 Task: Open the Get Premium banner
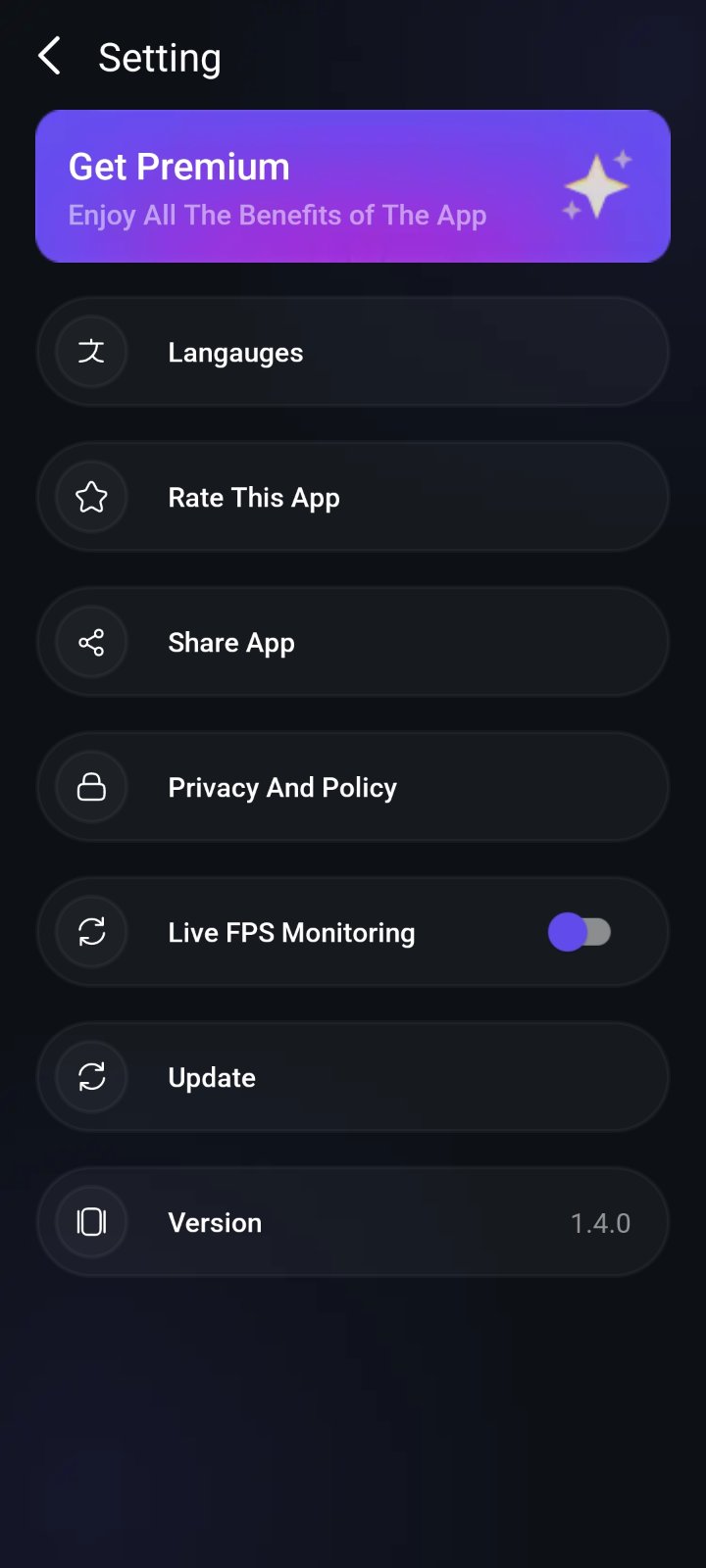353,186
